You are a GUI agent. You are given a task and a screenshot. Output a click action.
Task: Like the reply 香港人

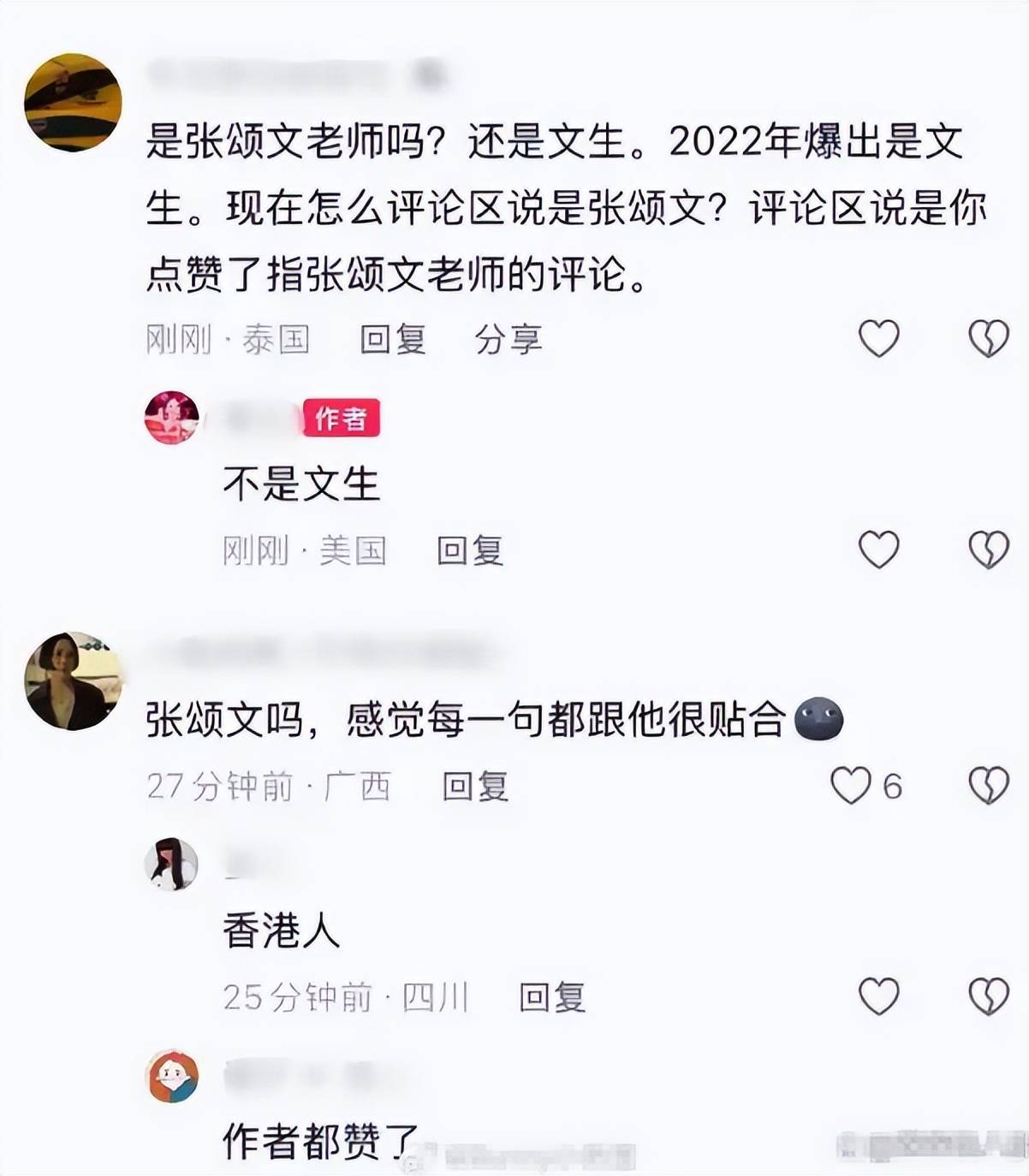click(x=878, y=996)
